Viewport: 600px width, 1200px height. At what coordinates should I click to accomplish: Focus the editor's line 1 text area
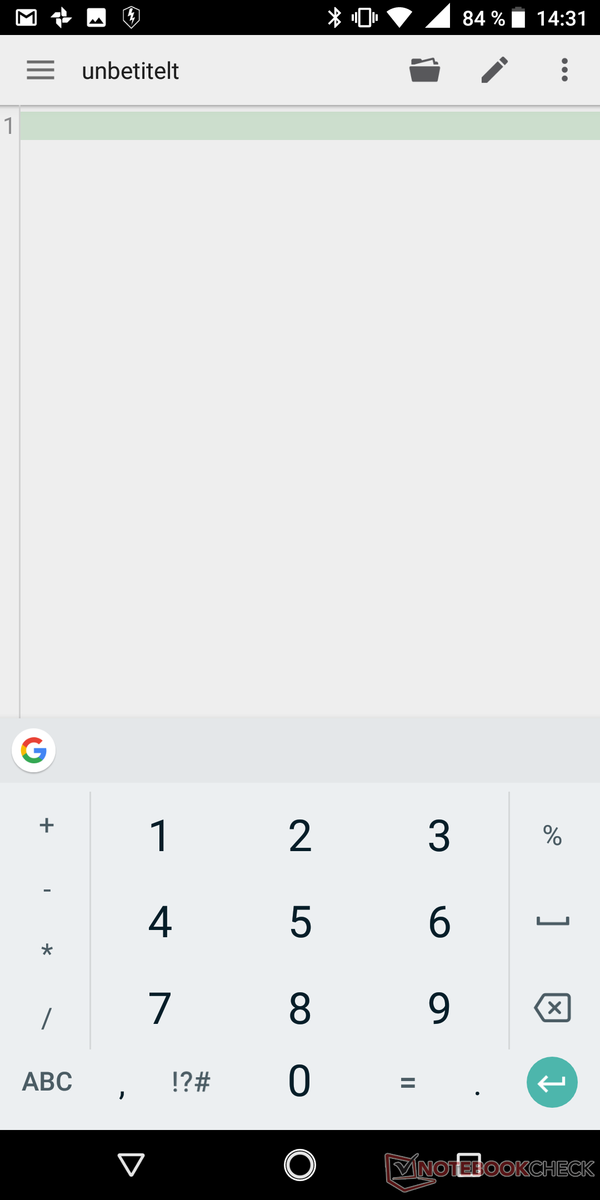pyautogui.click(x=310, y=126)
